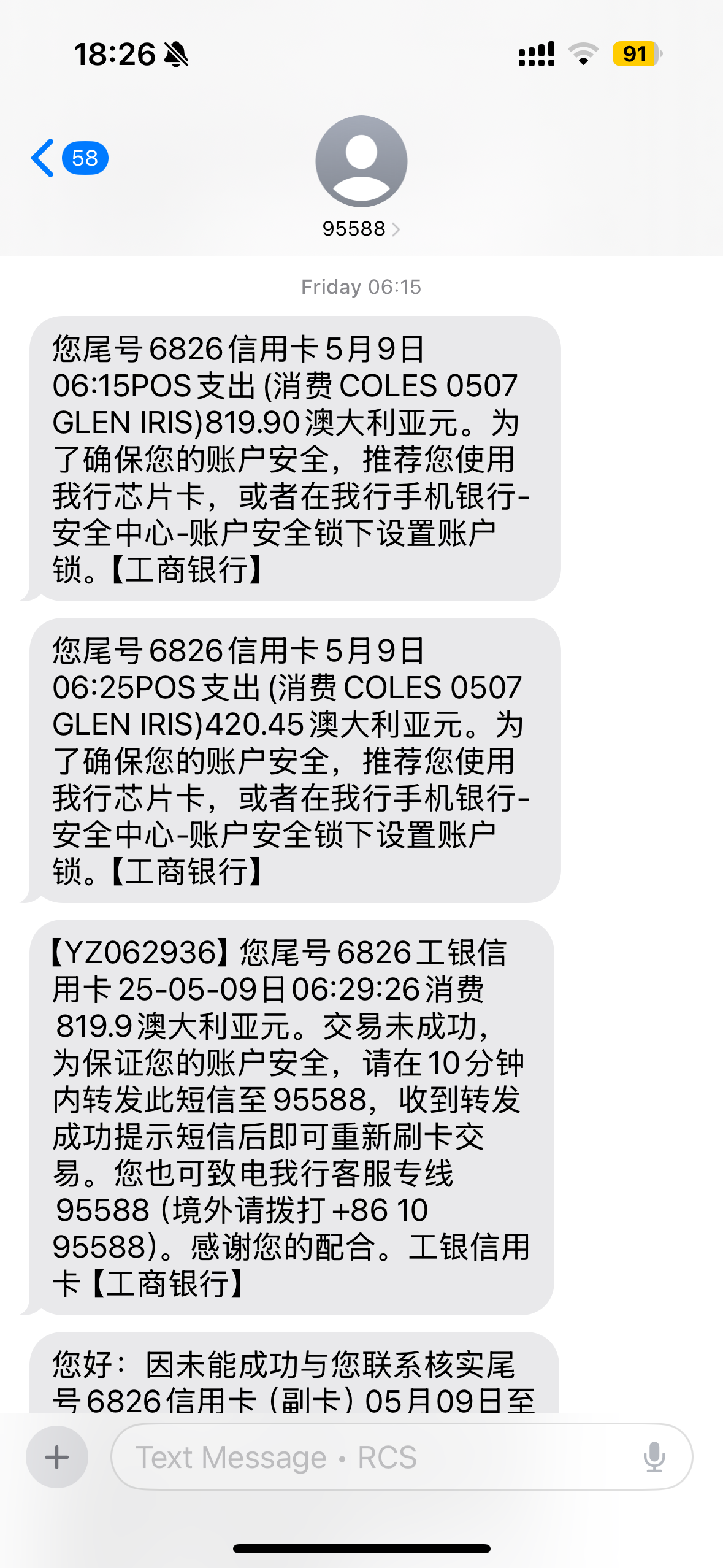Go back to the messages list
723x1568 pixels.
pyautogui.click(x=69, y=158)
